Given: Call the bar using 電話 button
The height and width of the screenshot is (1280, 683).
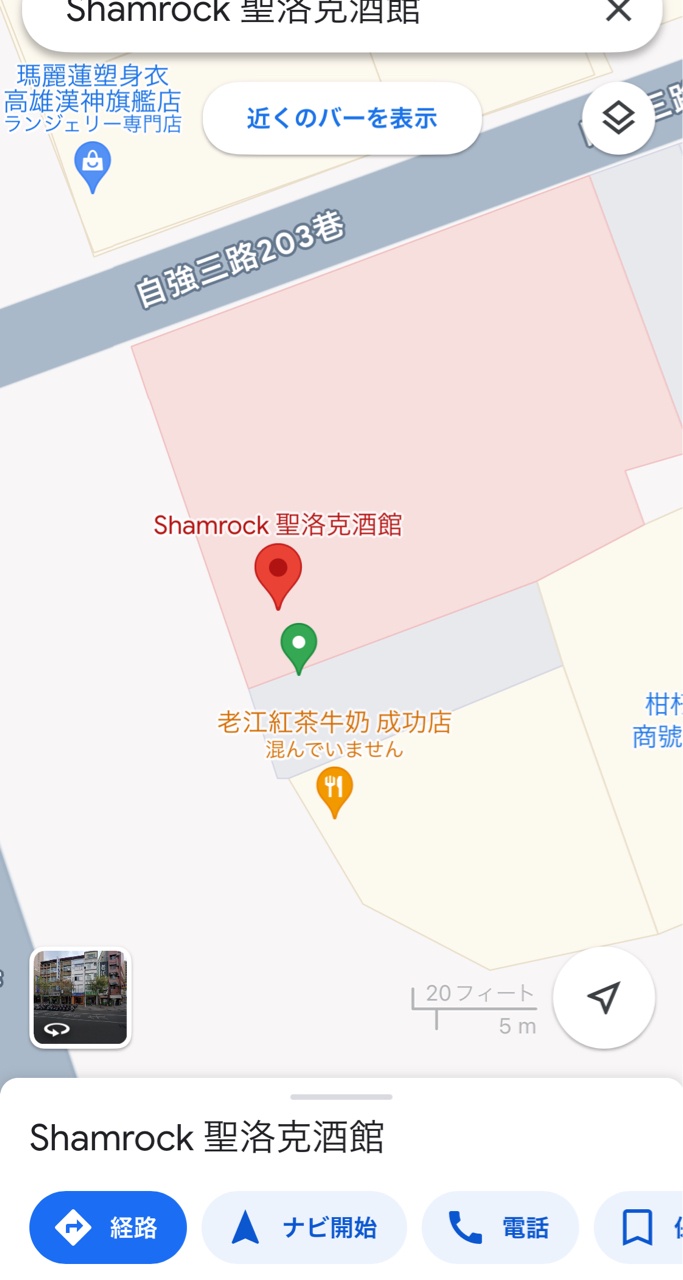Looking at the screenshot, I should pos(500,1227).
